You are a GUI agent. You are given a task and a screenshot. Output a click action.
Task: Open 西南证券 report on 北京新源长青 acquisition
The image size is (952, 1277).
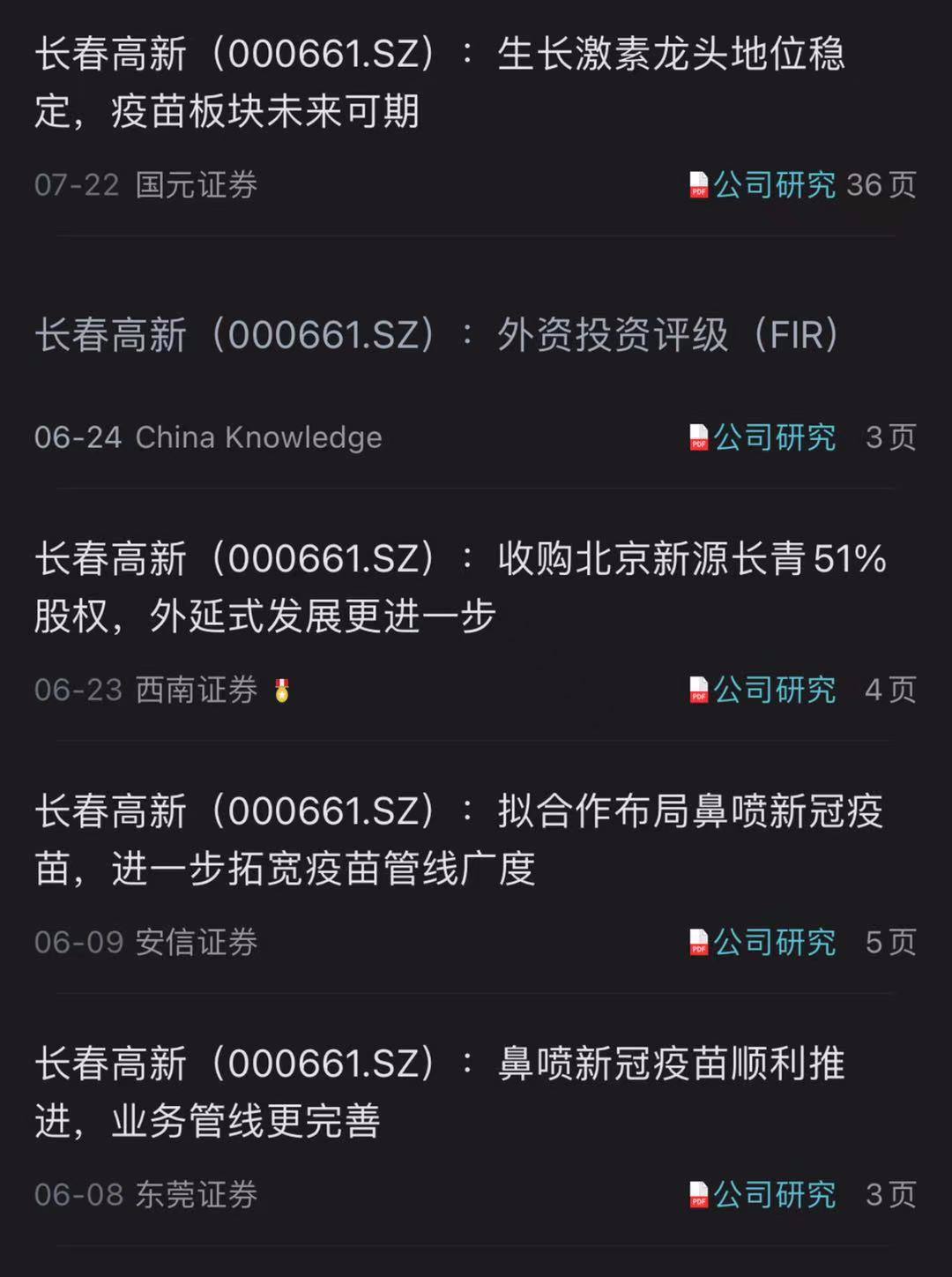tap(458, 587)
